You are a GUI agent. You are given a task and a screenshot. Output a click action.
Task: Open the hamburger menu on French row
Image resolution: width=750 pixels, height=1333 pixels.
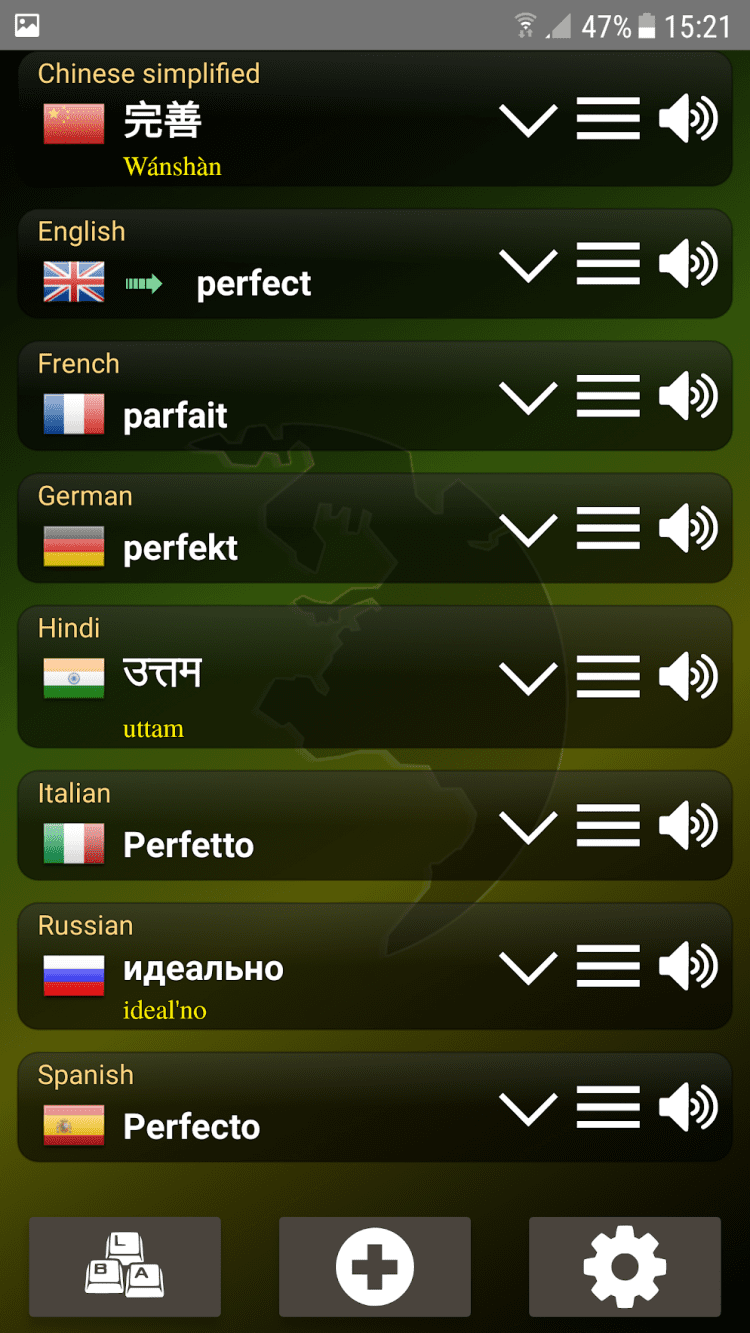click(608, 397)
